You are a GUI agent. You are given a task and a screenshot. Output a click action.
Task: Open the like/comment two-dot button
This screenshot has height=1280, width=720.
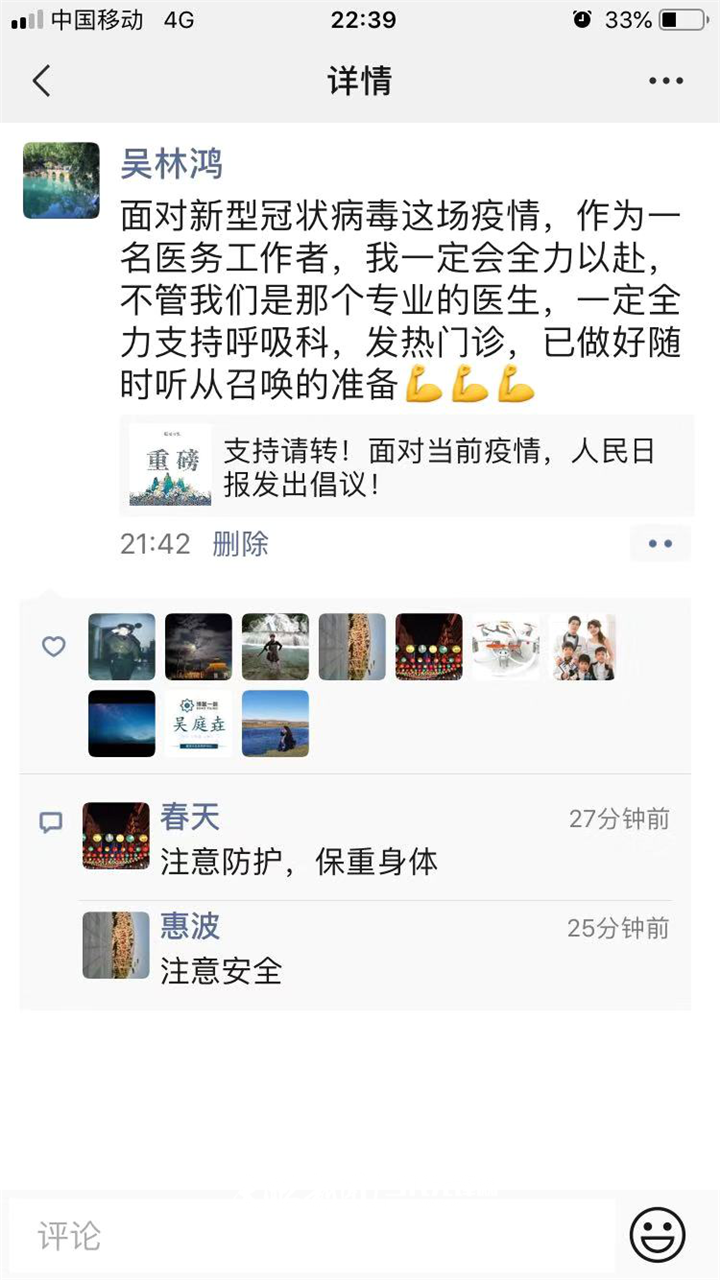pyautogui.click(x=660, y=544)
